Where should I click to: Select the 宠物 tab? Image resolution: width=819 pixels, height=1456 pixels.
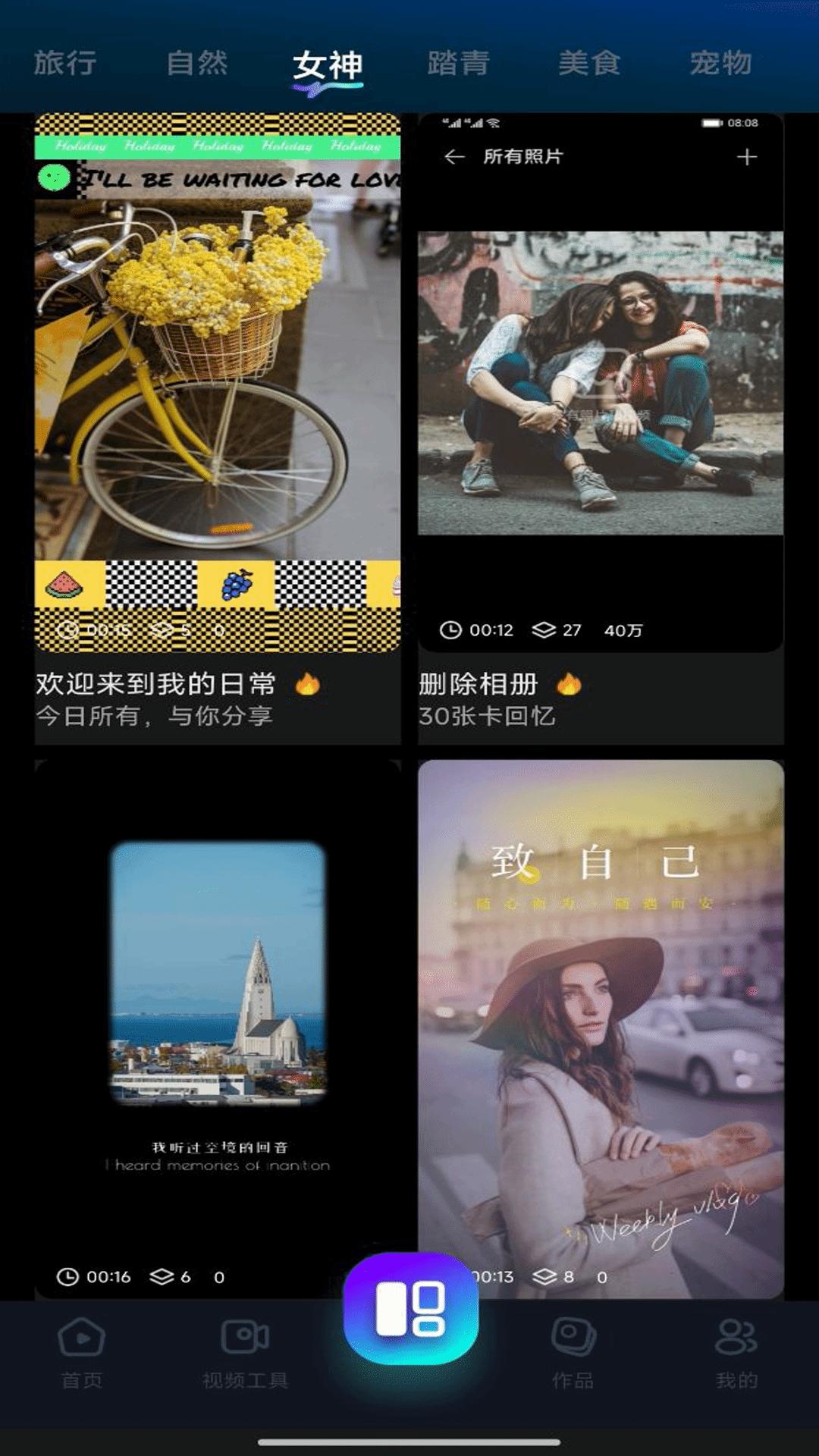(x=721, y=64)
